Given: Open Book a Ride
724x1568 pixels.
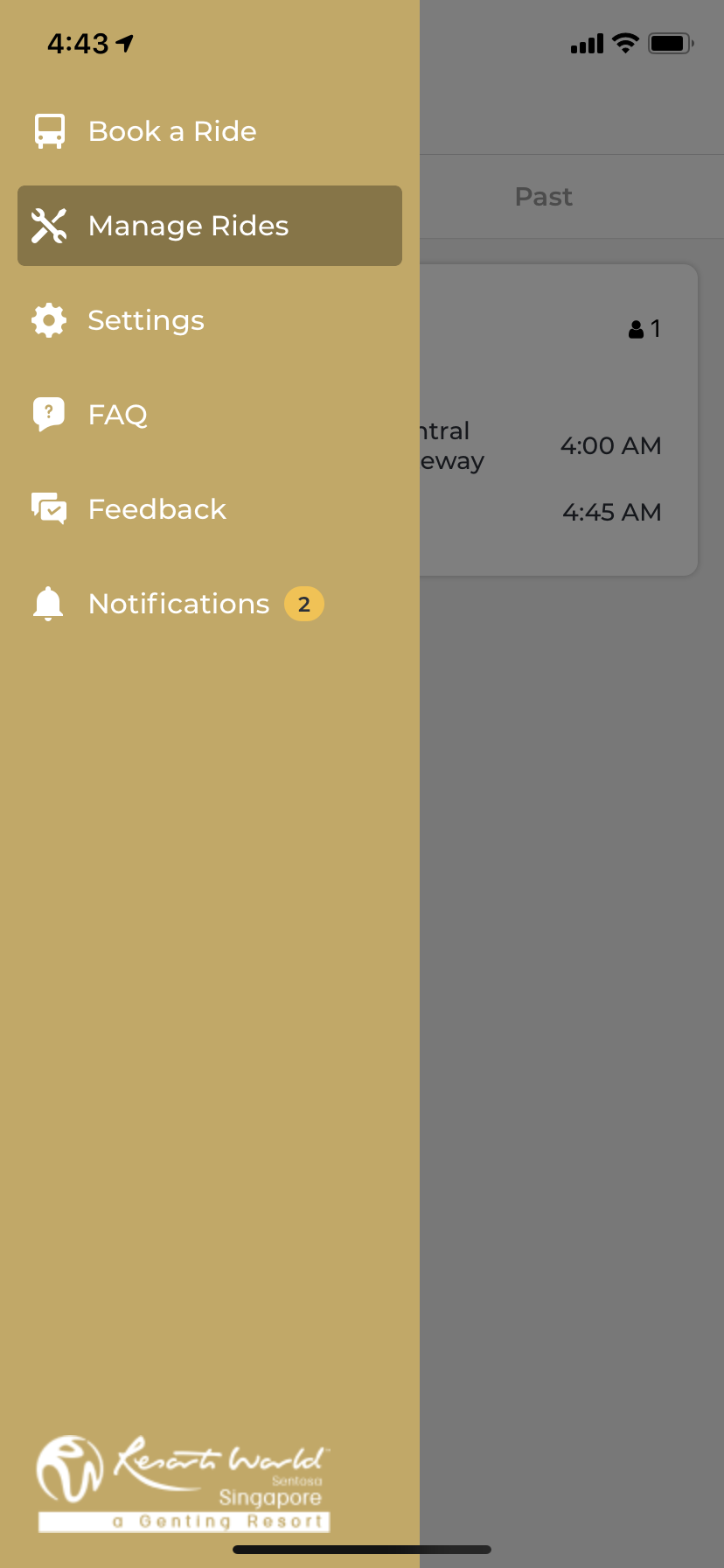Looking at the screenshot, I should (171, 131).
